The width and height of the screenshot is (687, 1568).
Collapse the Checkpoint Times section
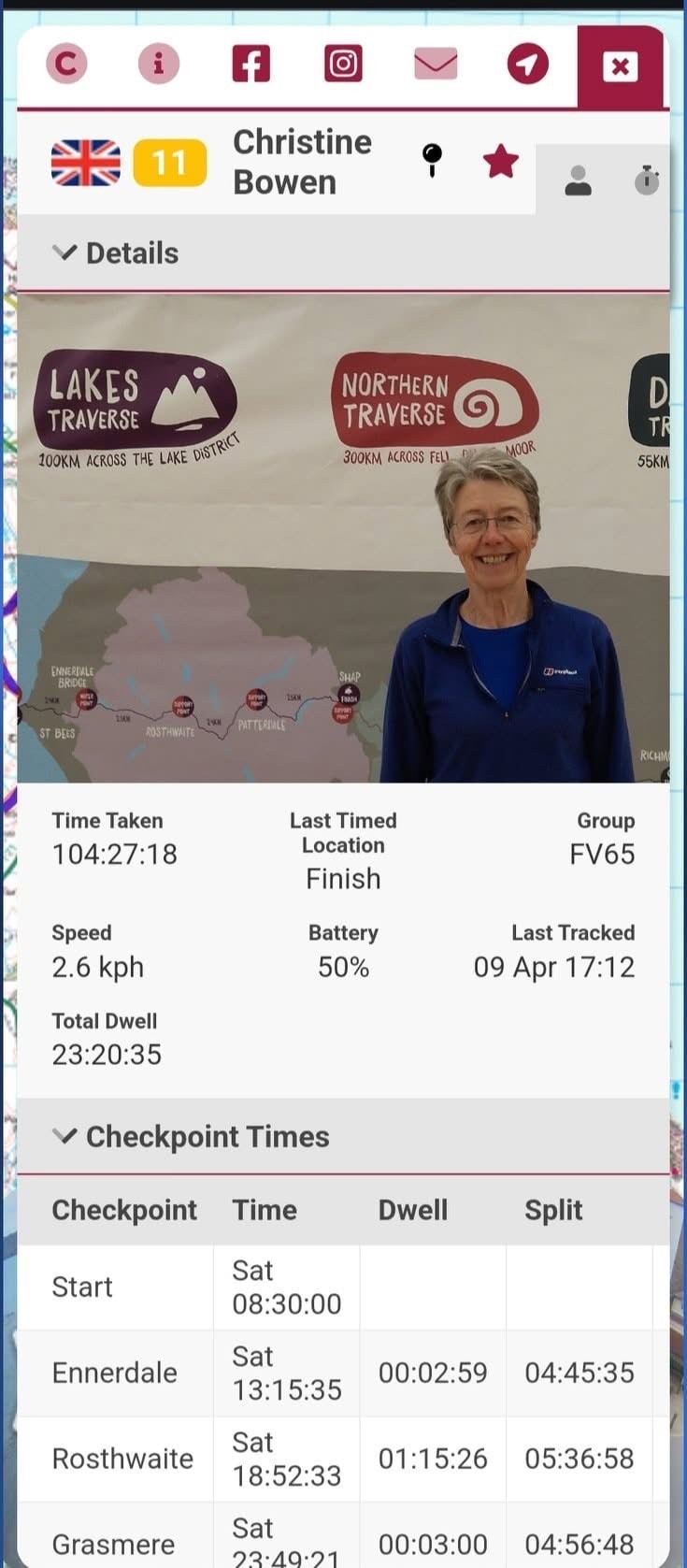point(192,1136)
